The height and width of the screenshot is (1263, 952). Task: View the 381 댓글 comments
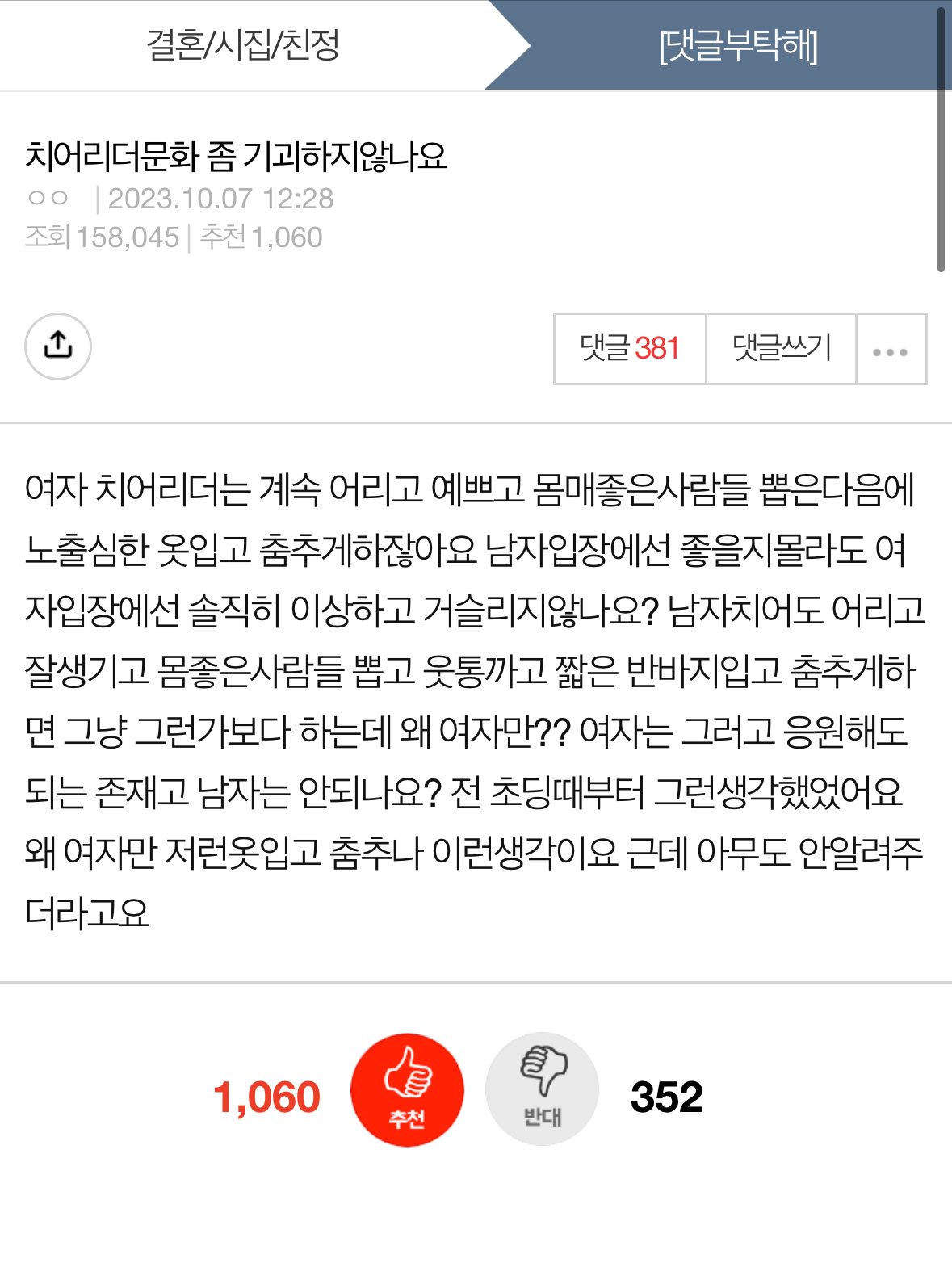[x=630, y=349]
